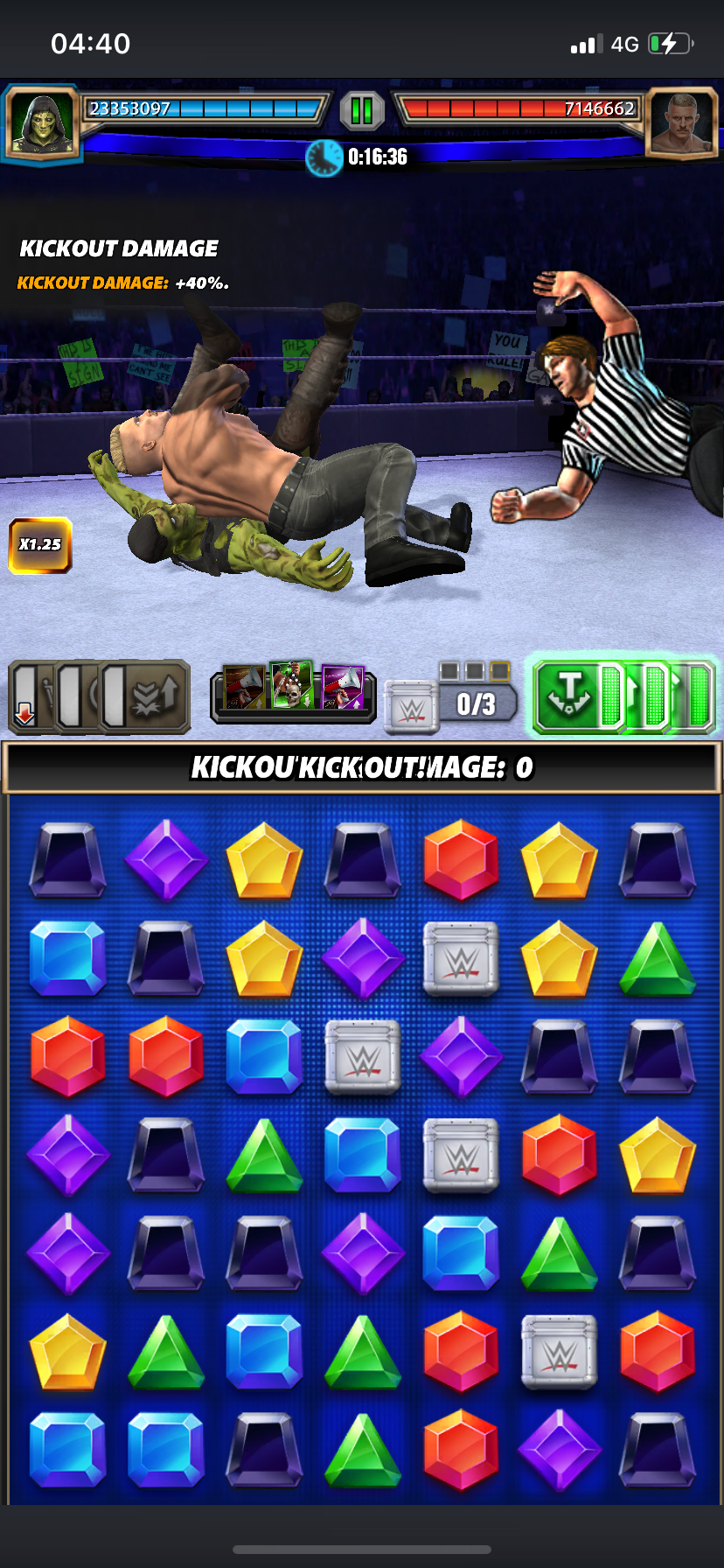Screen dimensions: 724x1568
Task: Tap the X1.25 speed multiplier badge
Action: coord(40,545)
